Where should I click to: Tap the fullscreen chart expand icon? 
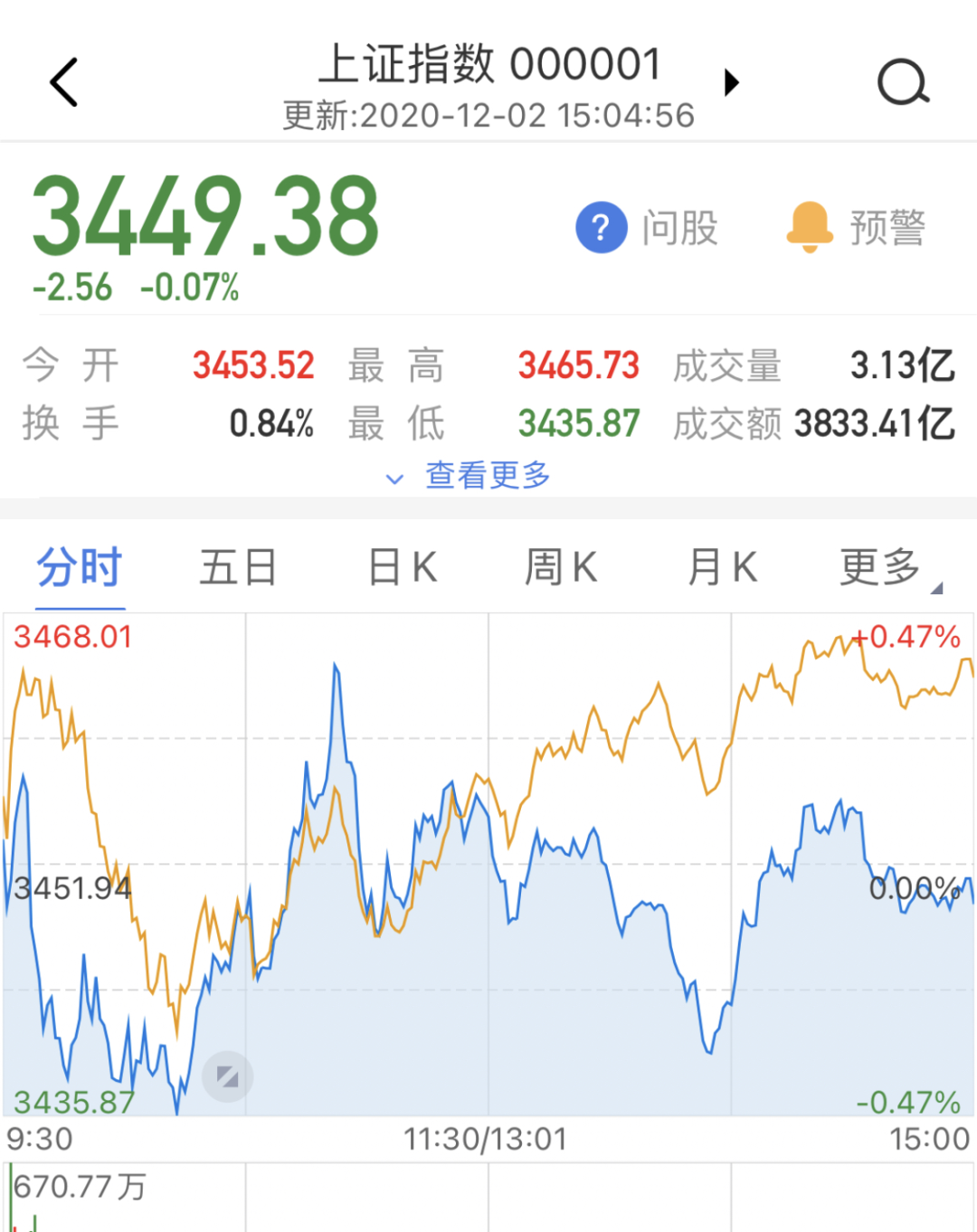click(227, 1076)
